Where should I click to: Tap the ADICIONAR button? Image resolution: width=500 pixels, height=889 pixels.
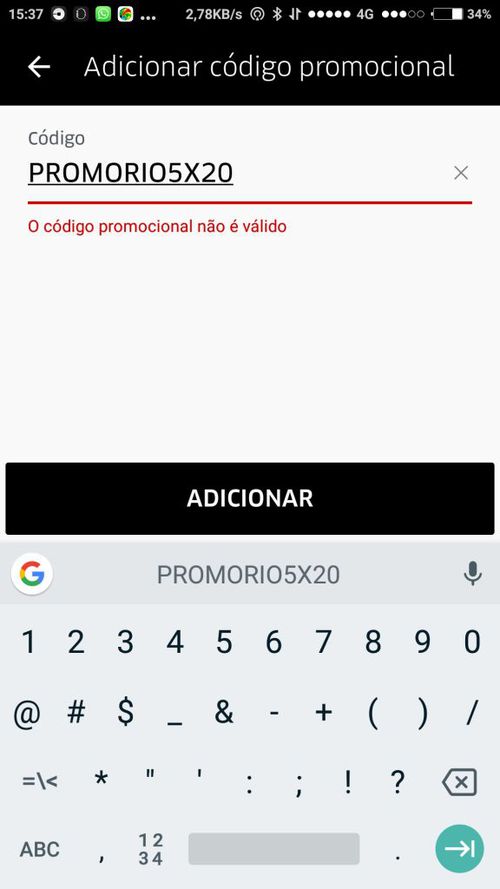[250, 498]
